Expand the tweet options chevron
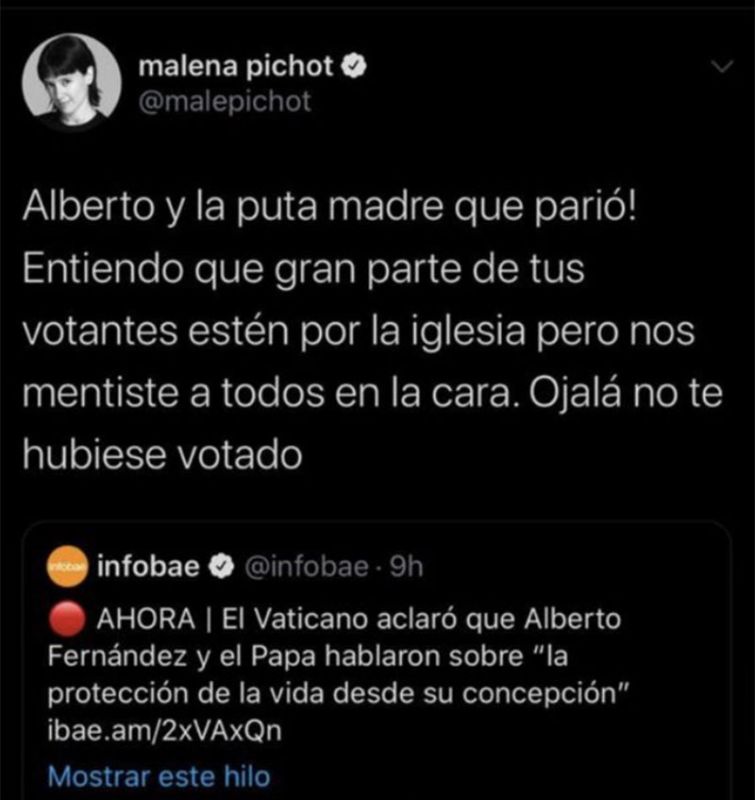The image size is (755, 800). [718, 67]
